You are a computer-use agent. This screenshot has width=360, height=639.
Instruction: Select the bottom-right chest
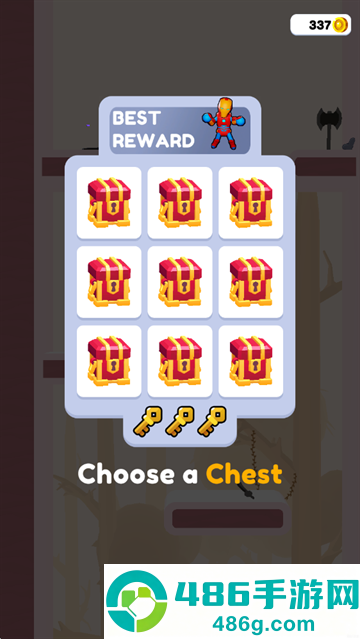[251, 361]
